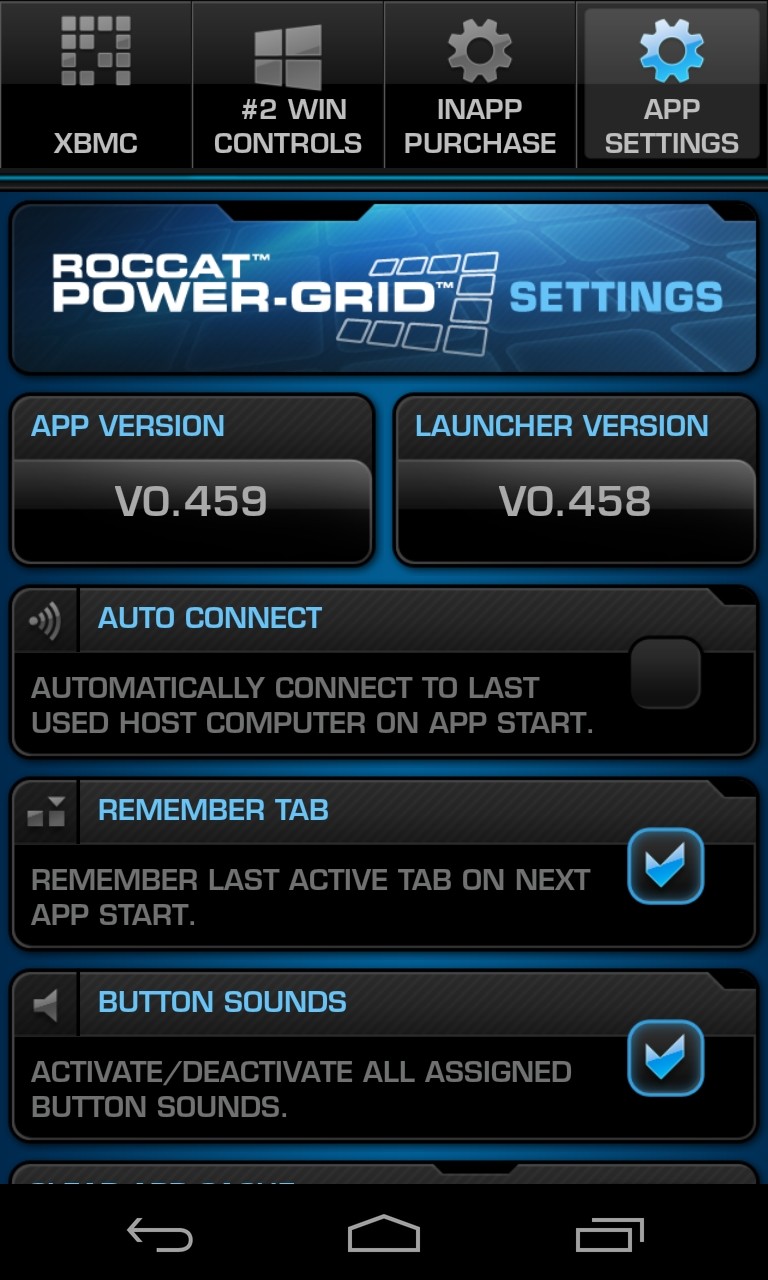Screen dimensions: 768x1280
Task: Open the #2 Win Controls tab
Action: click(288, 85)
